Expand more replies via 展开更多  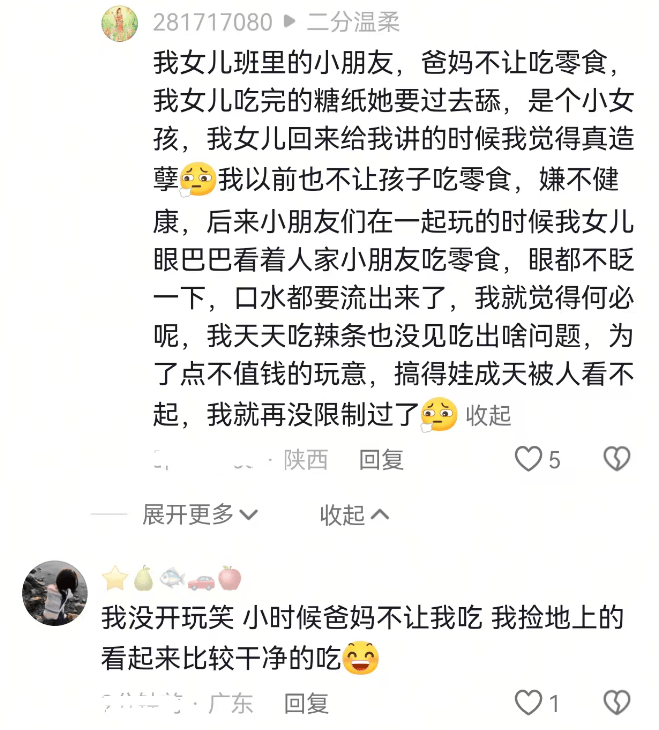200,515
